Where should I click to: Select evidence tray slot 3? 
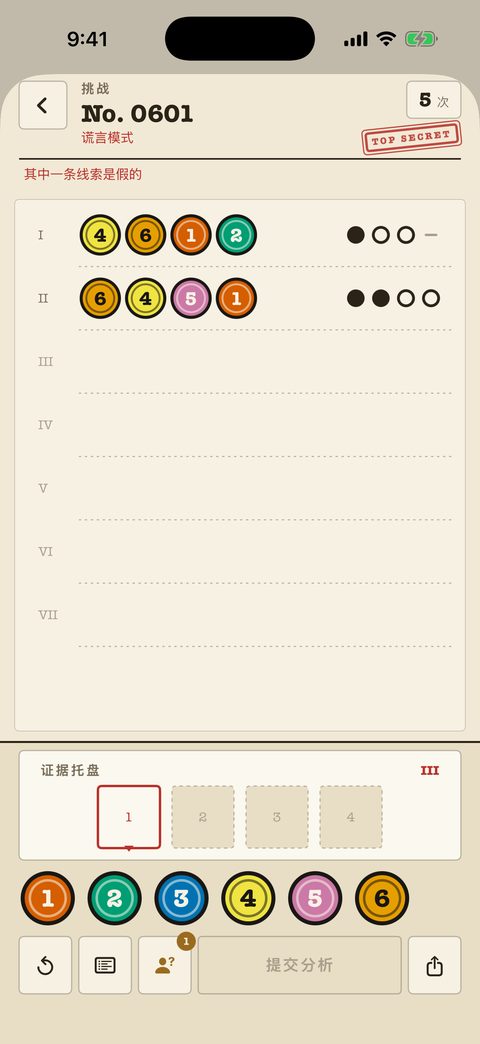point(277,817)
